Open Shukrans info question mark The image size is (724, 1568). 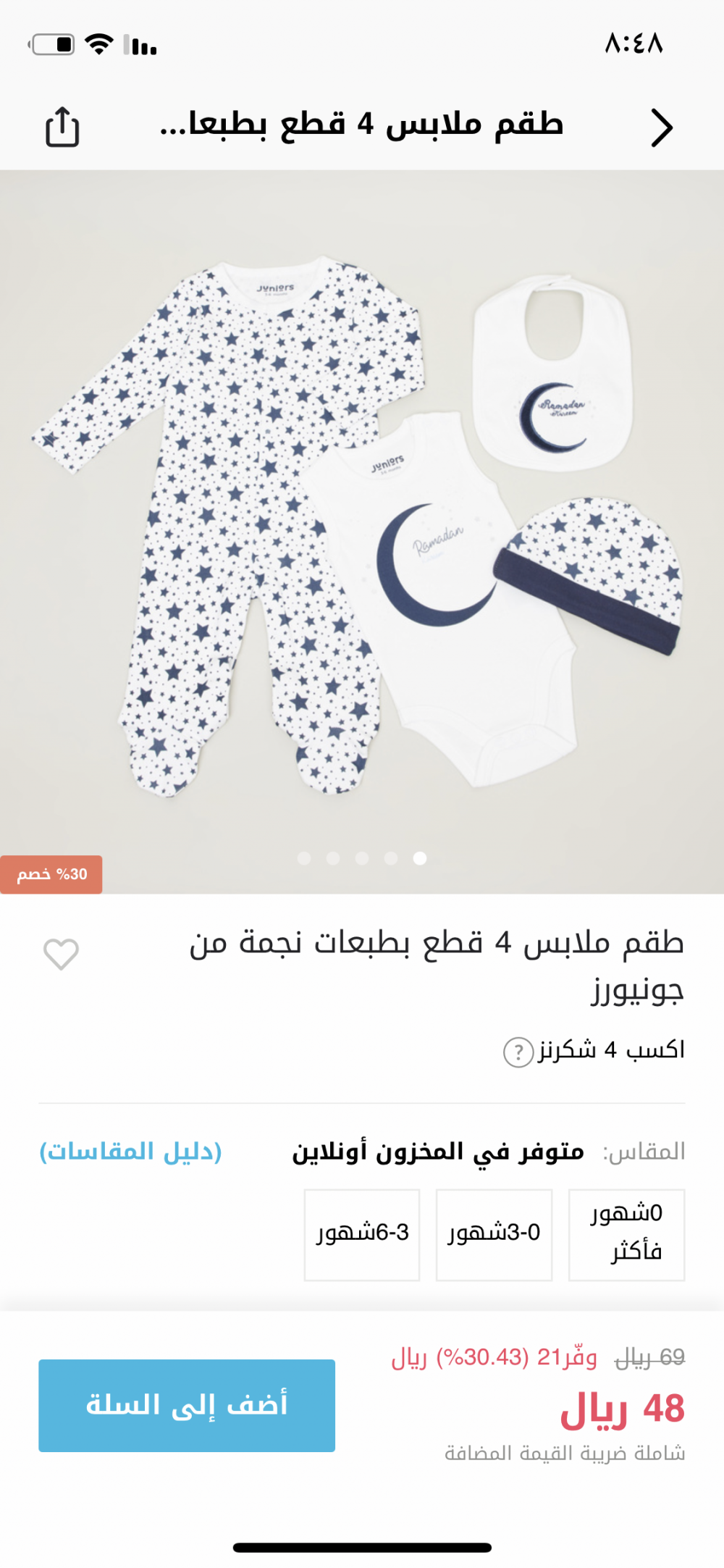pos(518,1052)
